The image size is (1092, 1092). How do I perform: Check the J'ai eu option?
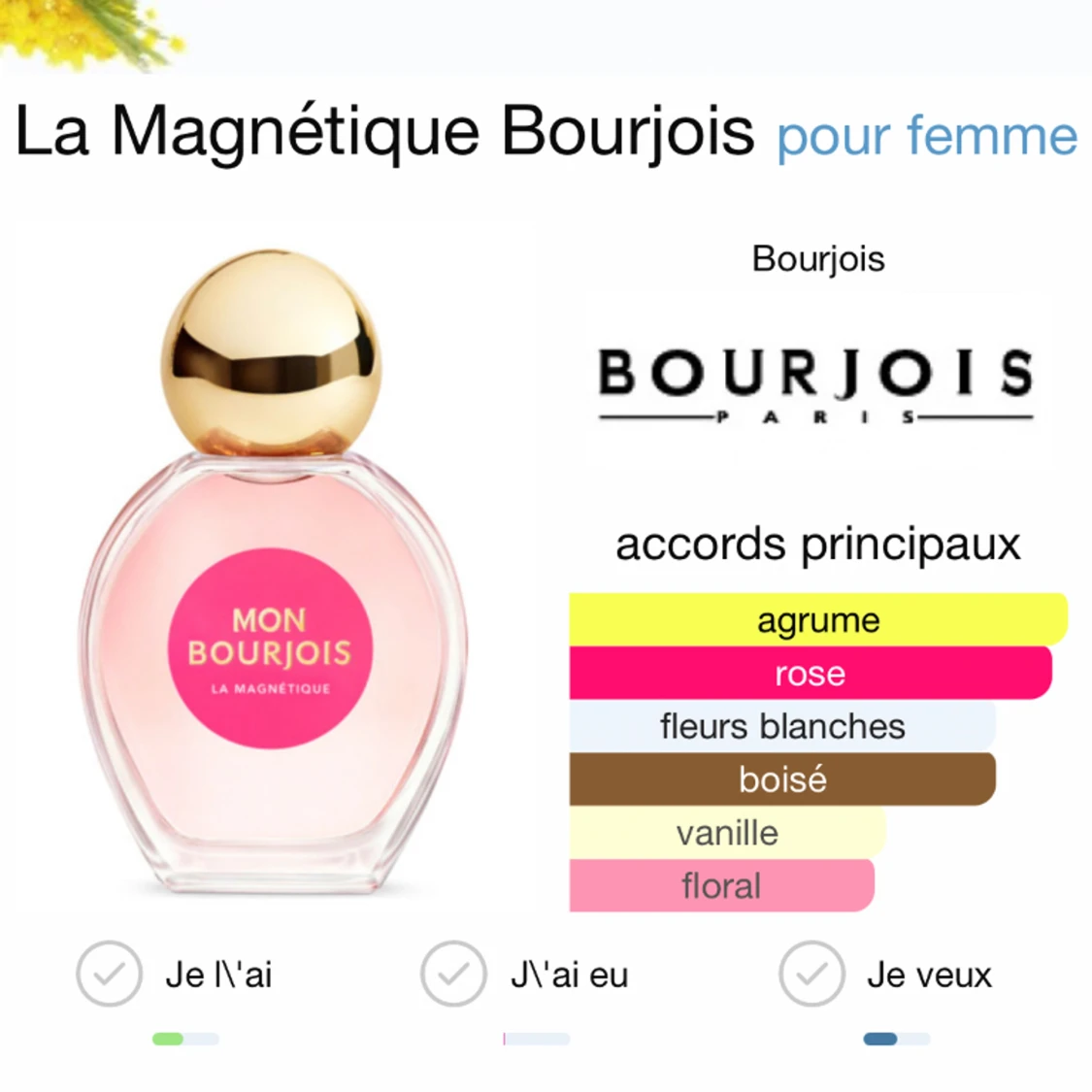tap(453, 974)
